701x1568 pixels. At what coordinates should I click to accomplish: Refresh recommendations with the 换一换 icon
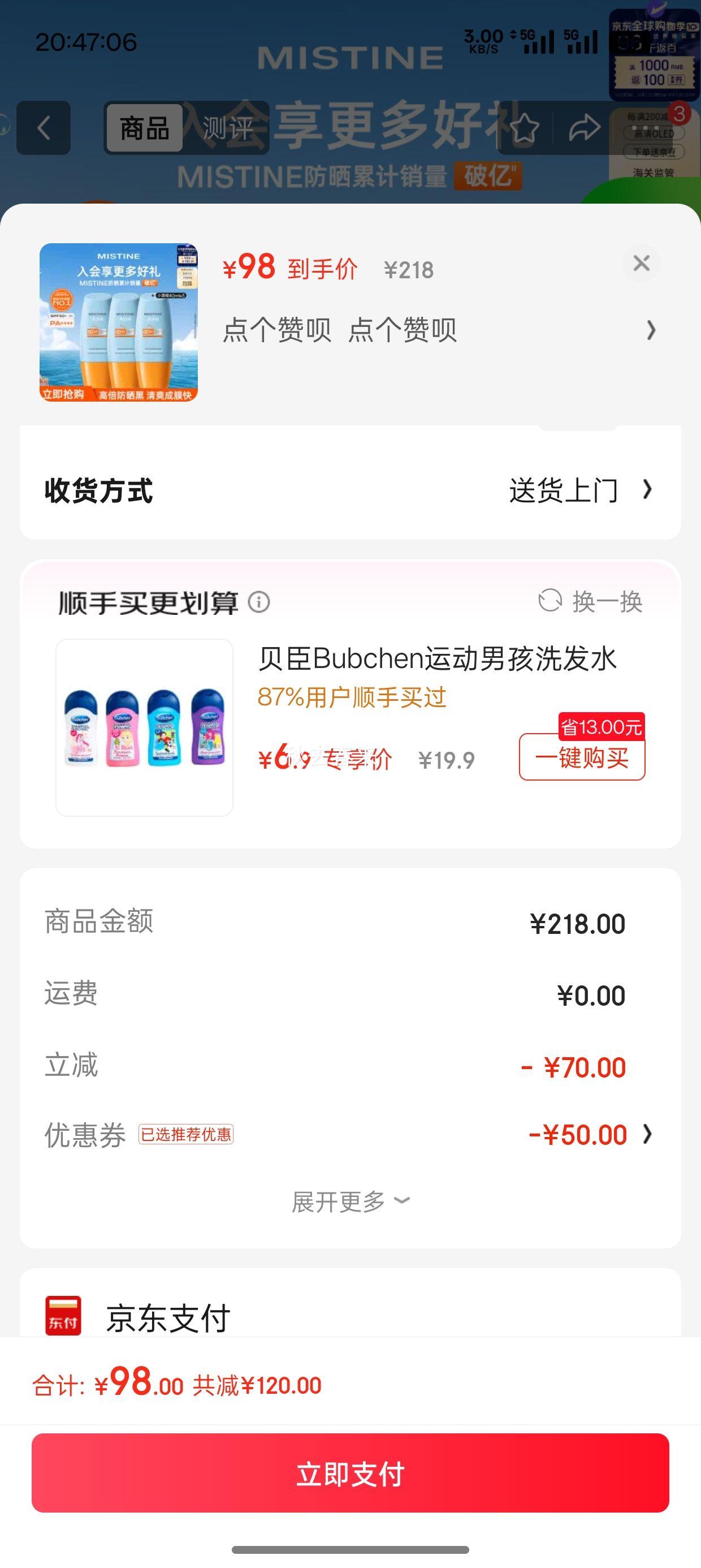[x=549, y=602]
